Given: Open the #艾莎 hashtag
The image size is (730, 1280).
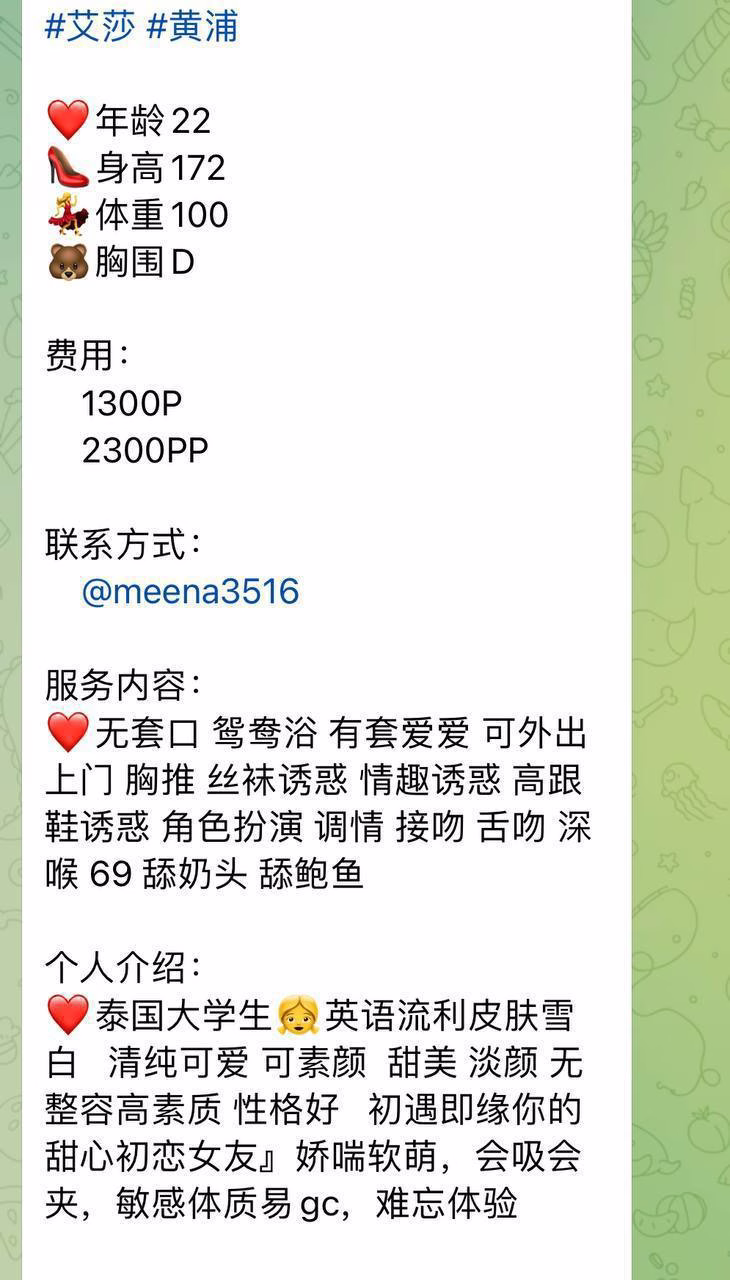Looking at the screenshot, I should 89,26.
